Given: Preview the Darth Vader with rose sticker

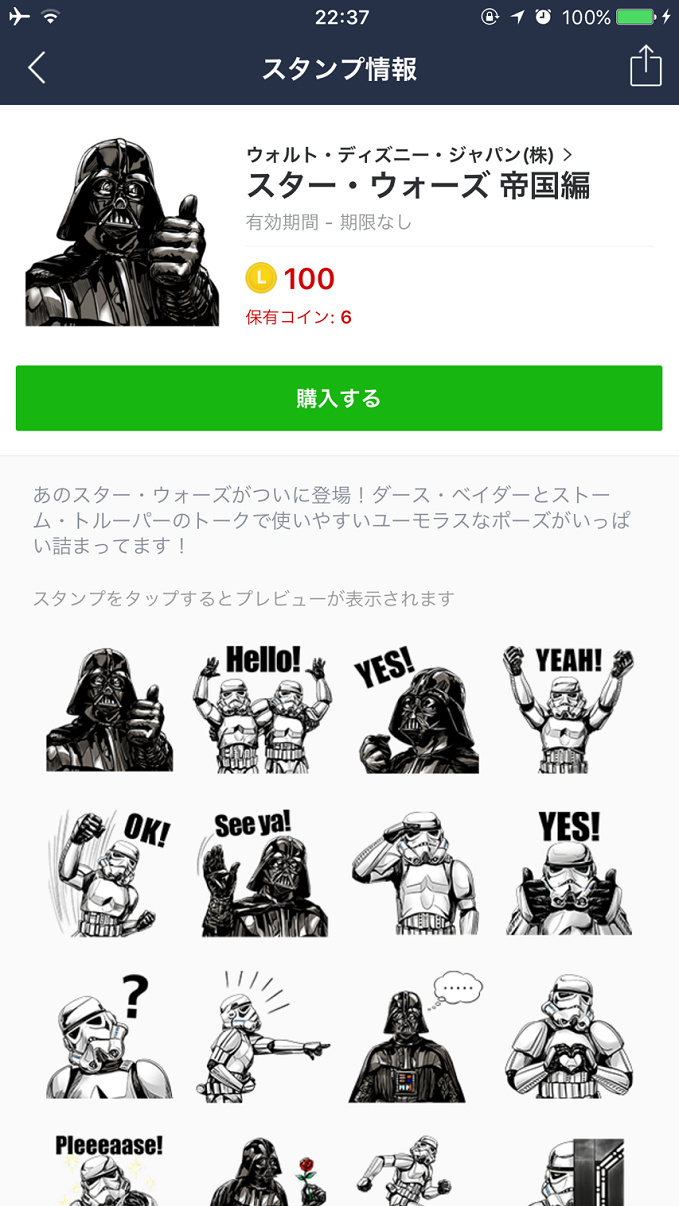Looking at the screenshot, I should point(263,1172).
